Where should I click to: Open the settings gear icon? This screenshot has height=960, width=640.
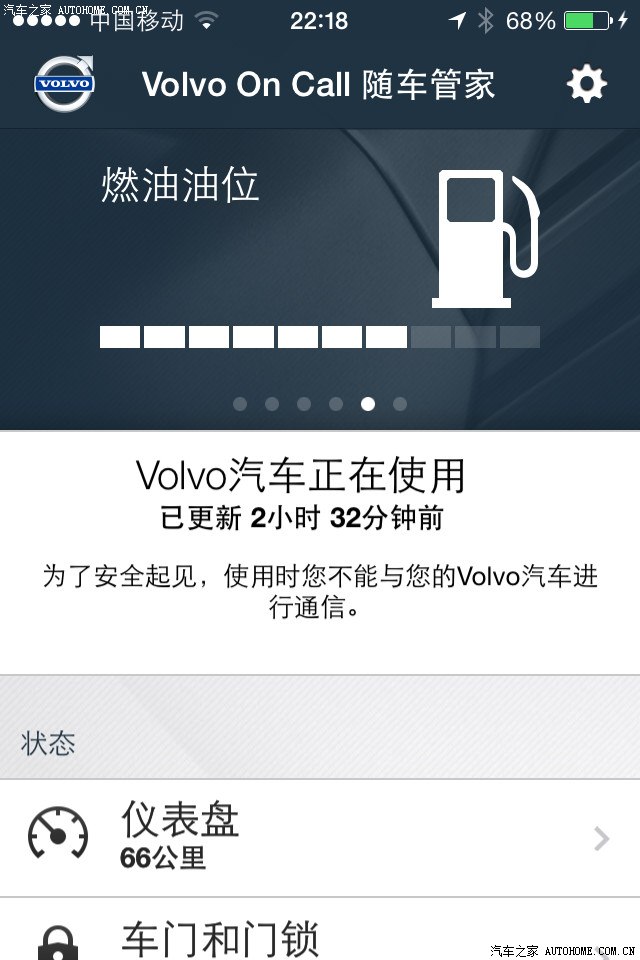click(x=586, y=84)
